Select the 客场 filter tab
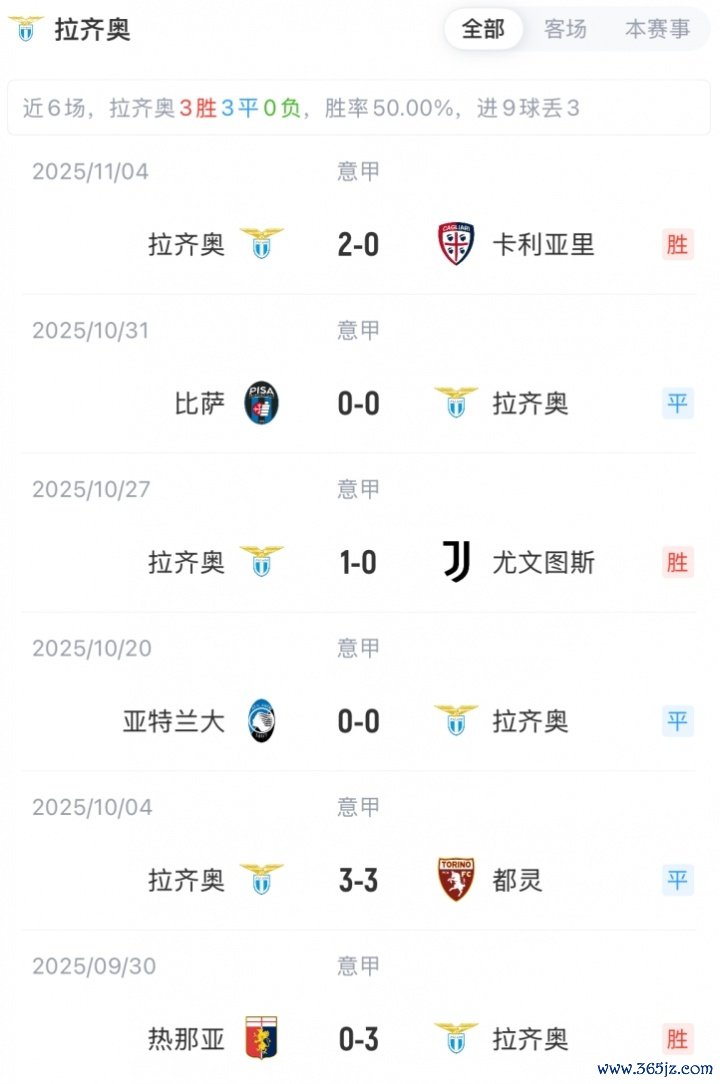The width and height of the screenshot is (720, 1084). [x=565, y=29]
